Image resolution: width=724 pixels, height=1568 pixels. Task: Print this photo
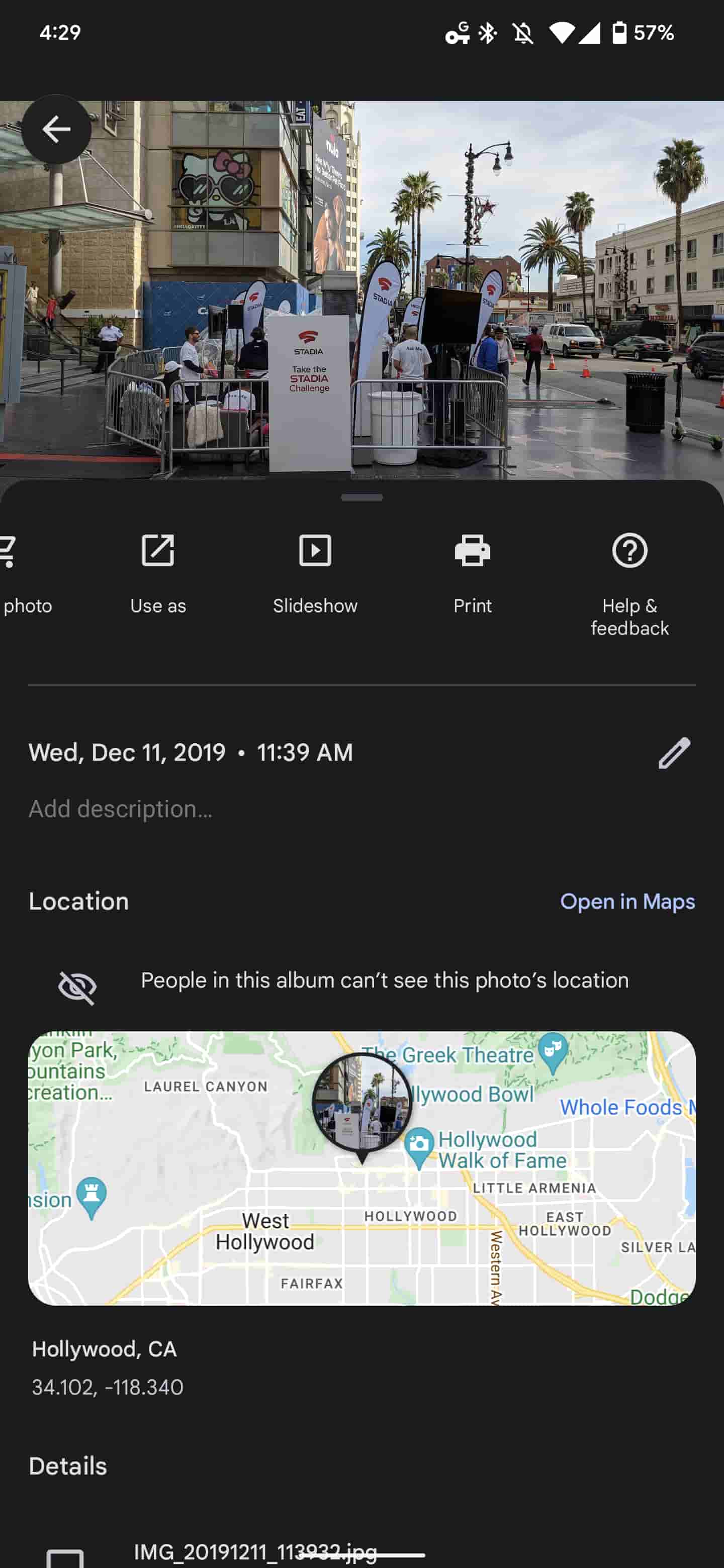pyautogui.click(x=472, y=573)
